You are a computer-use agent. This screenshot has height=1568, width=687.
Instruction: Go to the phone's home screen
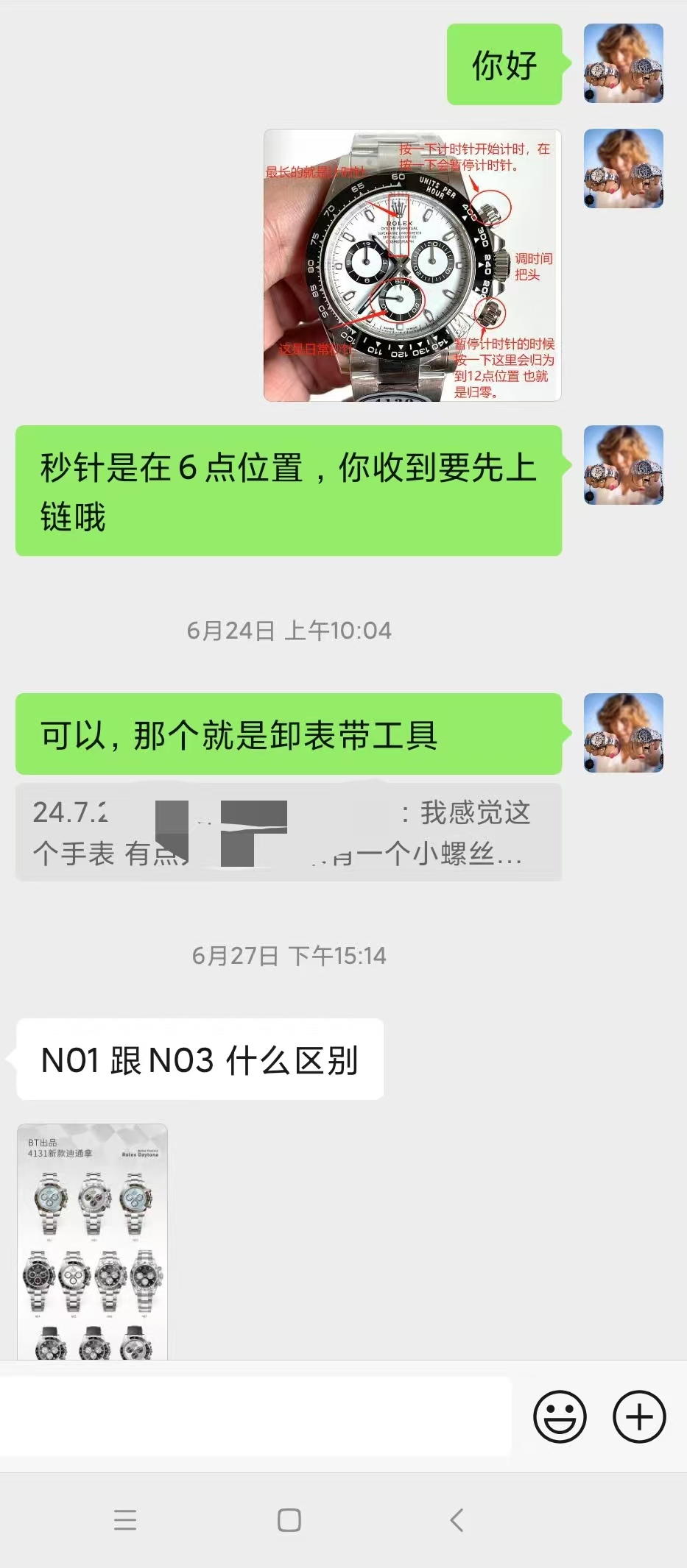[x=289, y=1519]
